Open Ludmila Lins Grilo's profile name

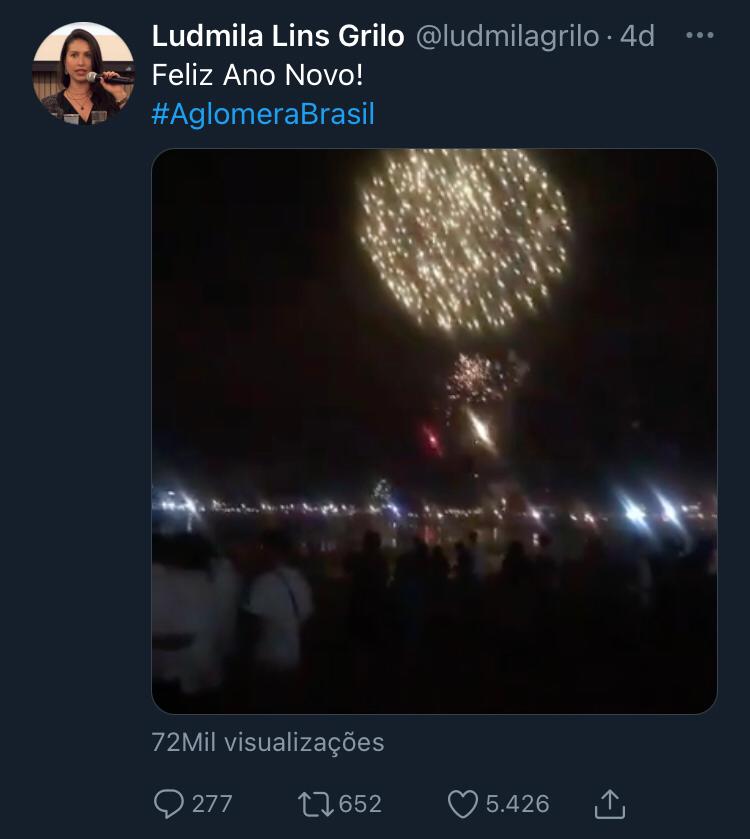click(277, 36)
